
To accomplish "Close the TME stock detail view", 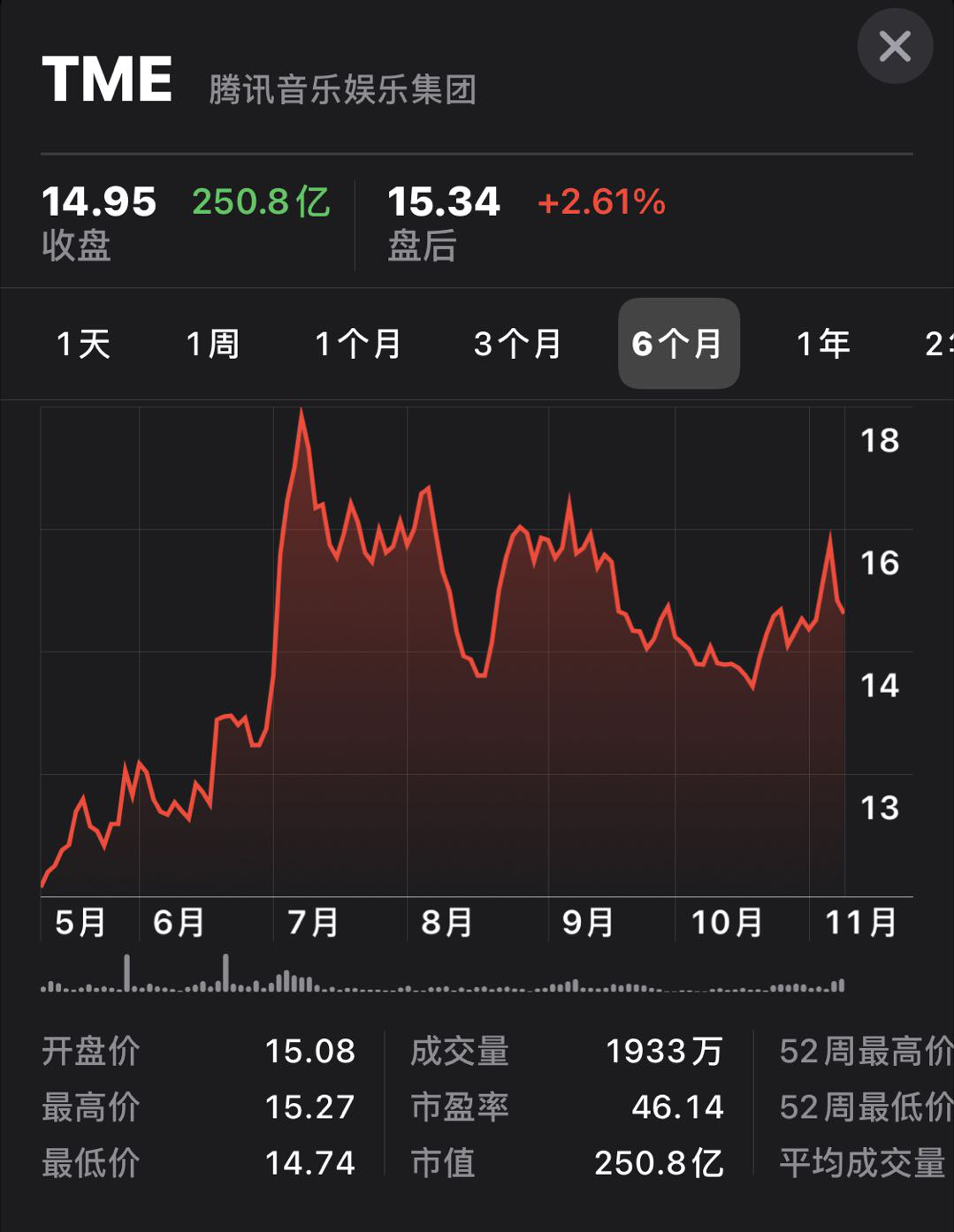I will pyautogui.click(x=895, y=47).
